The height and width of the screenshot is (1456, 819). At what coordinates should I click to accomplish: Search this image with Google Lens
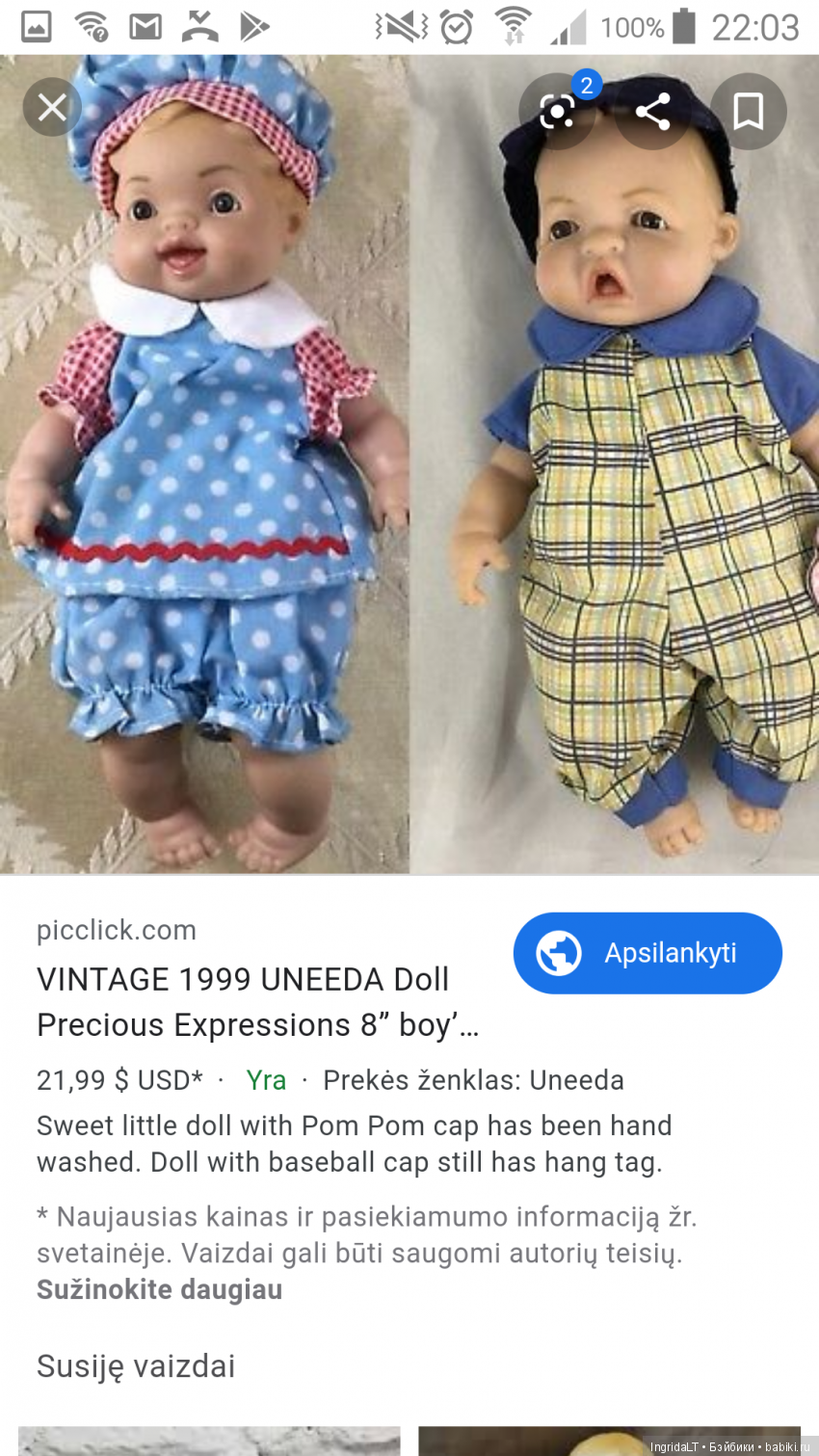557,112
